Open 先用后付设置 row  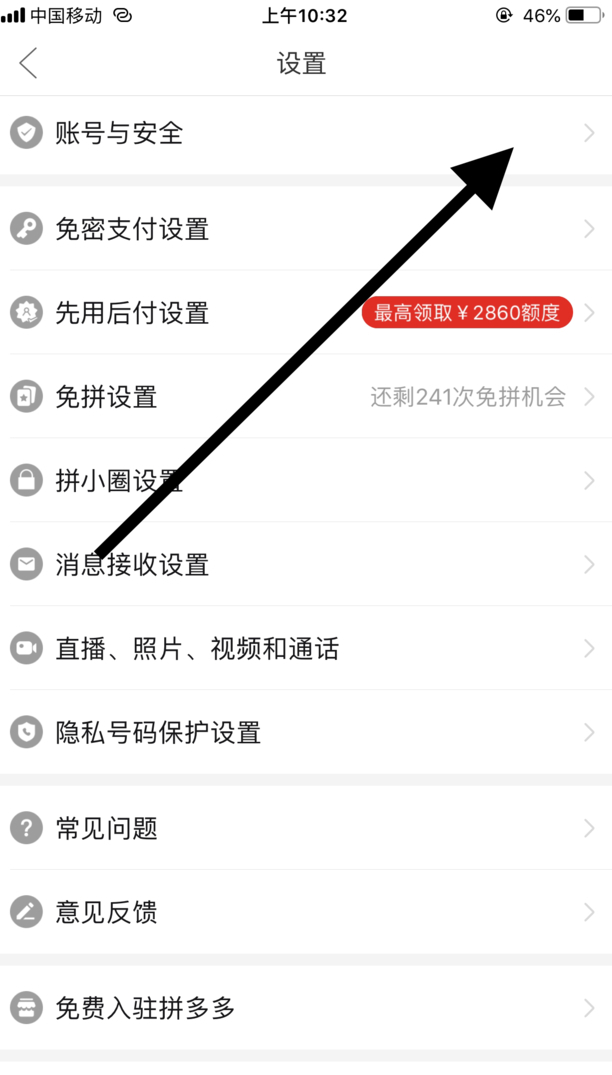(306, 313)
